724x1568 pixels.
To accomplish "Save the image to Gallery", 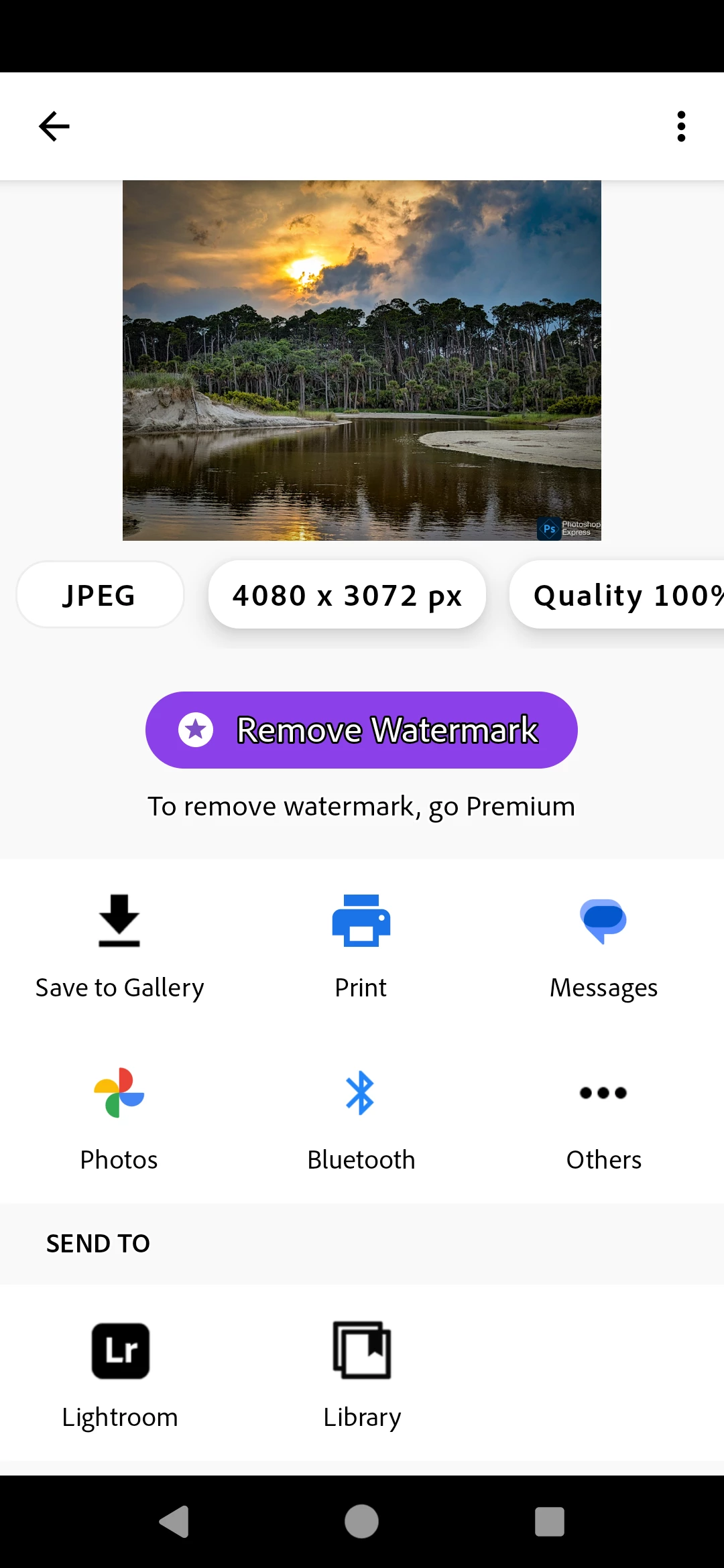I will tap(119, 945).
